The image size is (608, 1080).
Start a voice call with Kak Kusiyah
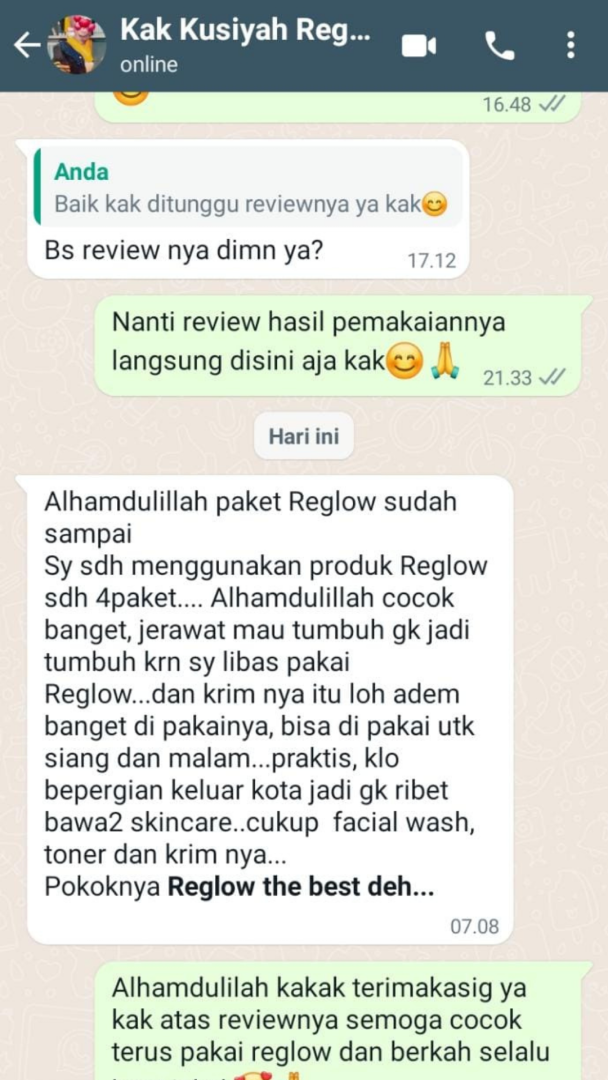coord(499,45)
